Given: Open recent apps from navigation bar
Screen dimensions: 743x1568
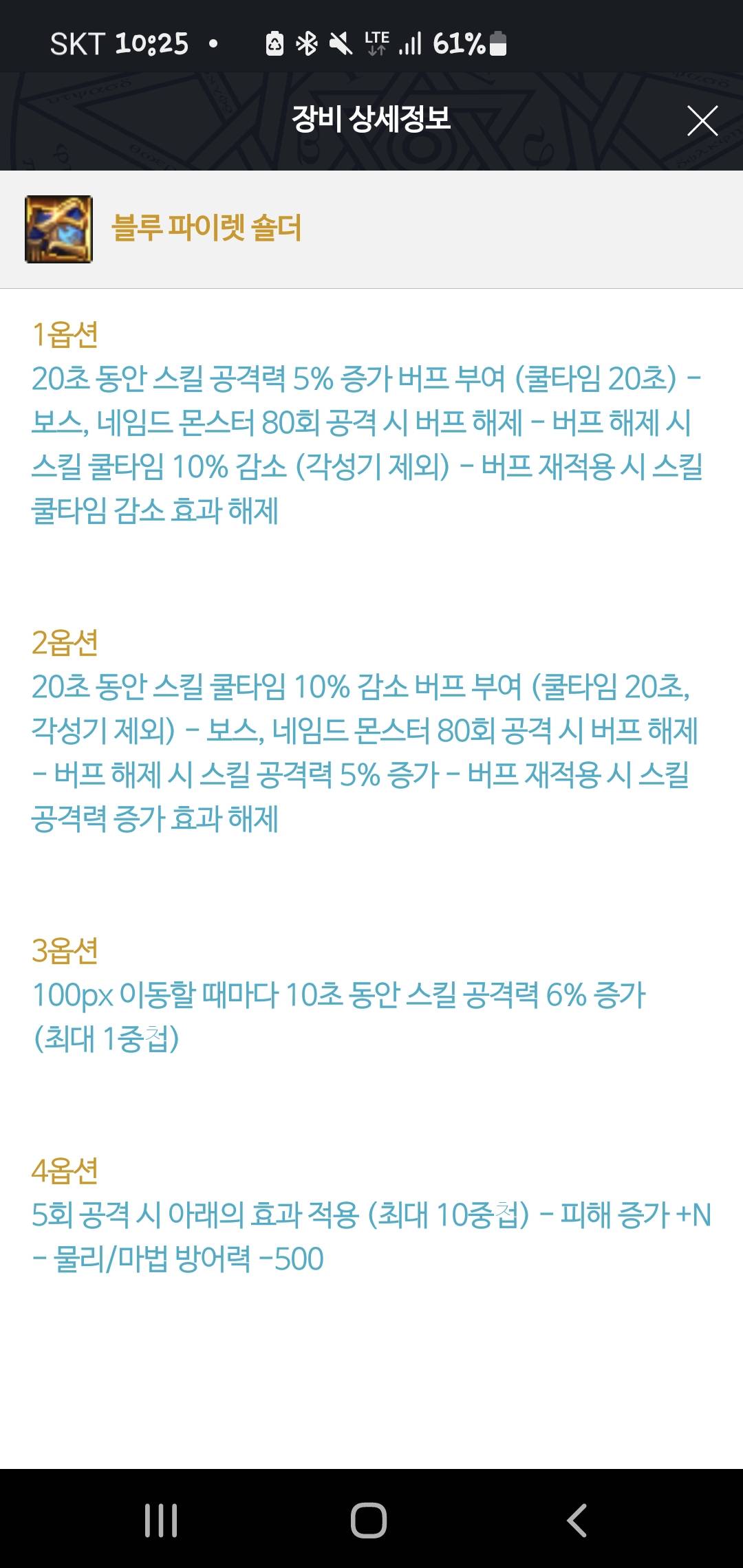Looking at the screenshot, I should (x=161, y=1520).
